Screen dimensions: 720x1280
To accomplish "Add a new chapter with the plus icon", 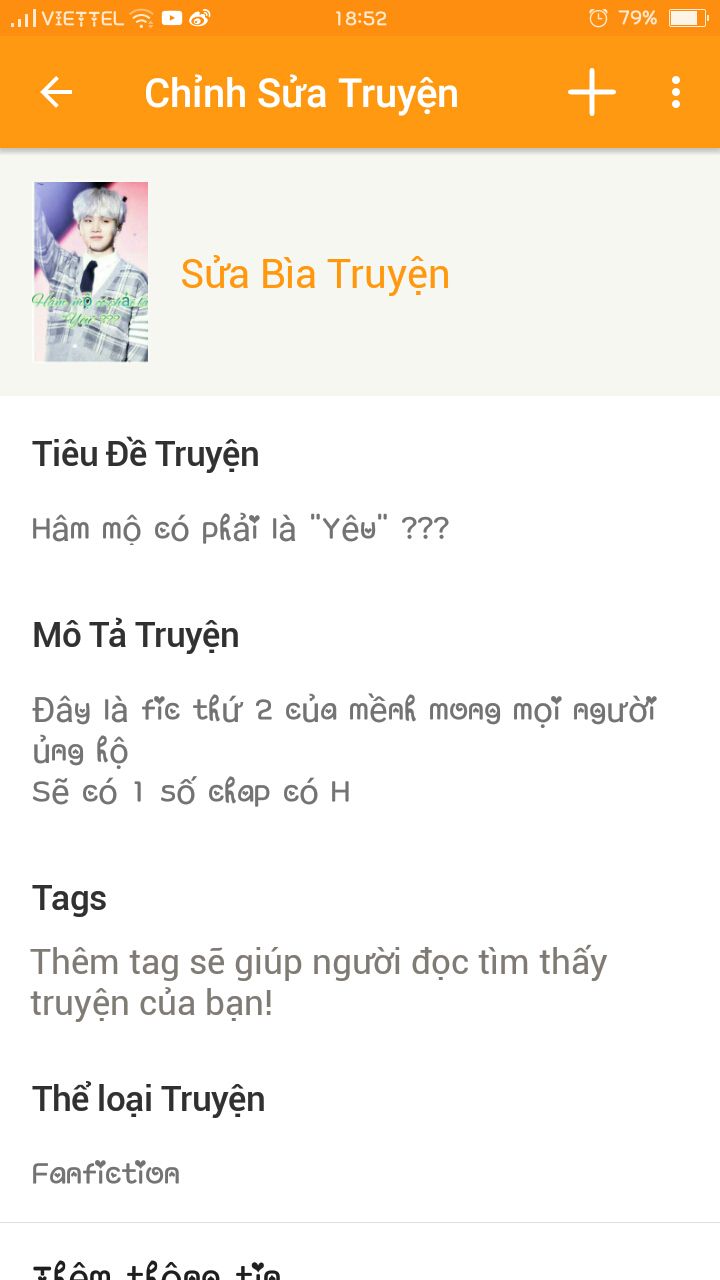I will (592, 93).
